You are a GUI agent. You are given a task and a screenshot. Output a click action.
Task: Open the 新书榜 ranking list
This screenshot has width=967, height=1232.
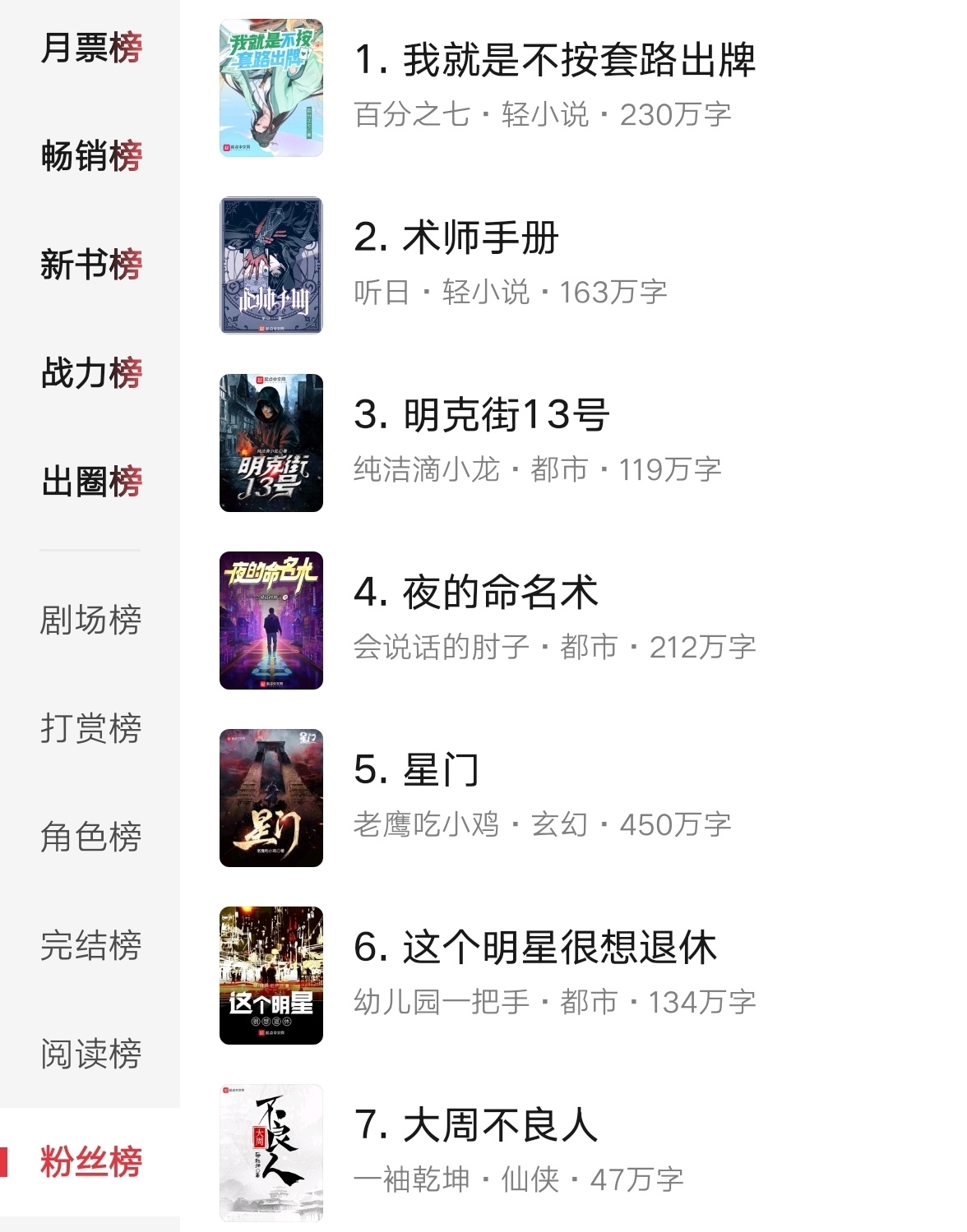[90, 265]
